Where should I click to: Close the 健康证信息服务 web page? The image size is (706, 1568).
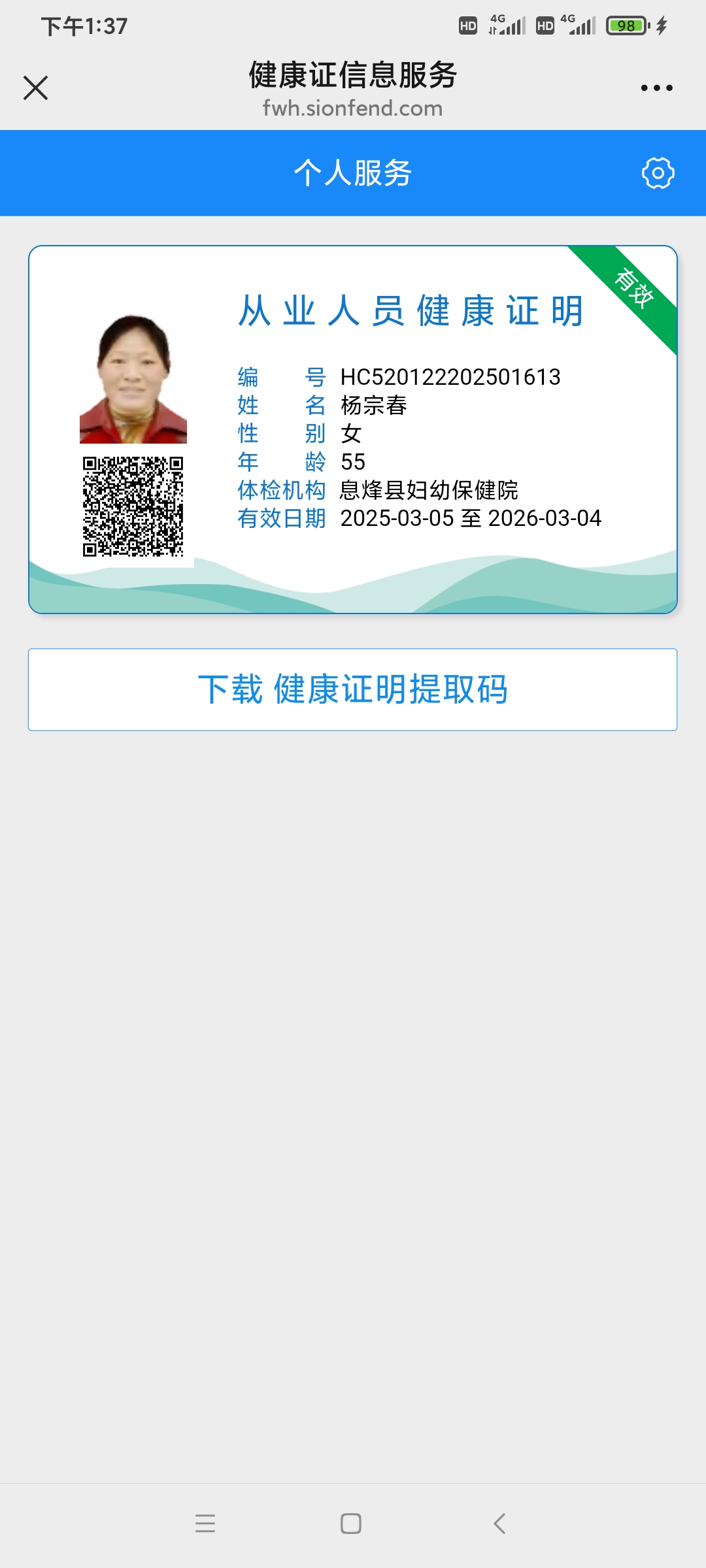coord(35,88)
